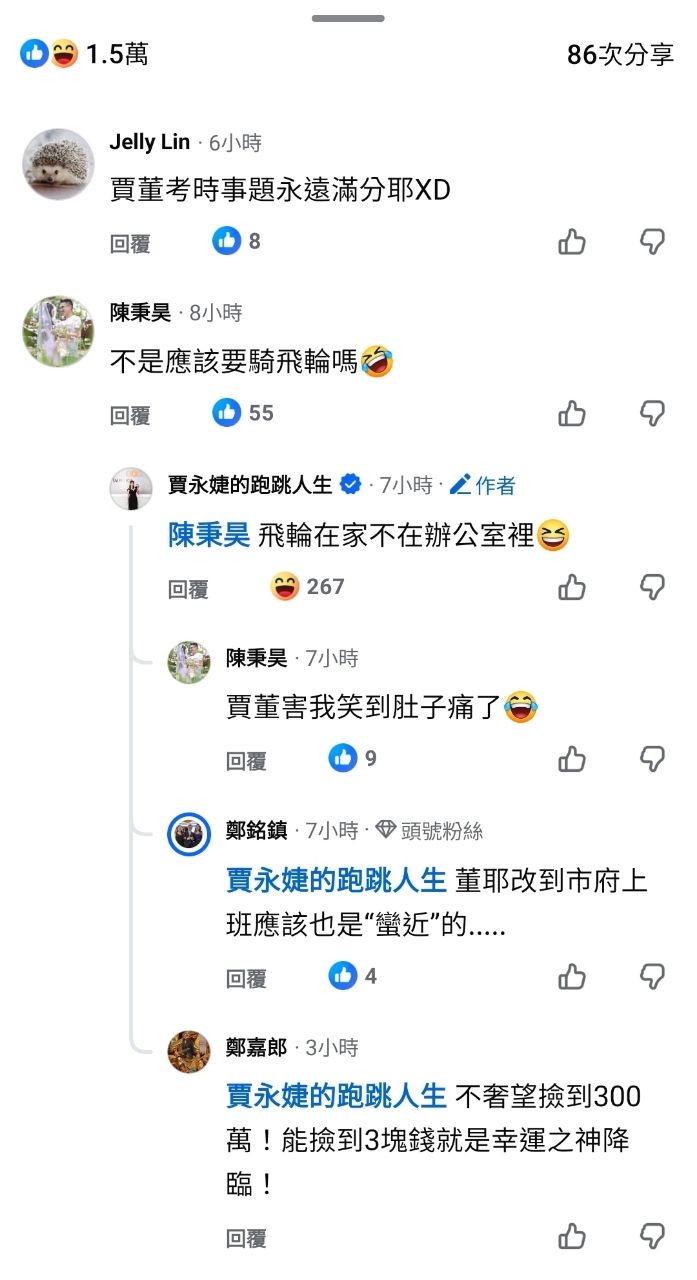The image size is (697, 1280).
Task: Reply to the author's 飛輪在家 comment
Action: pos(188,589)
